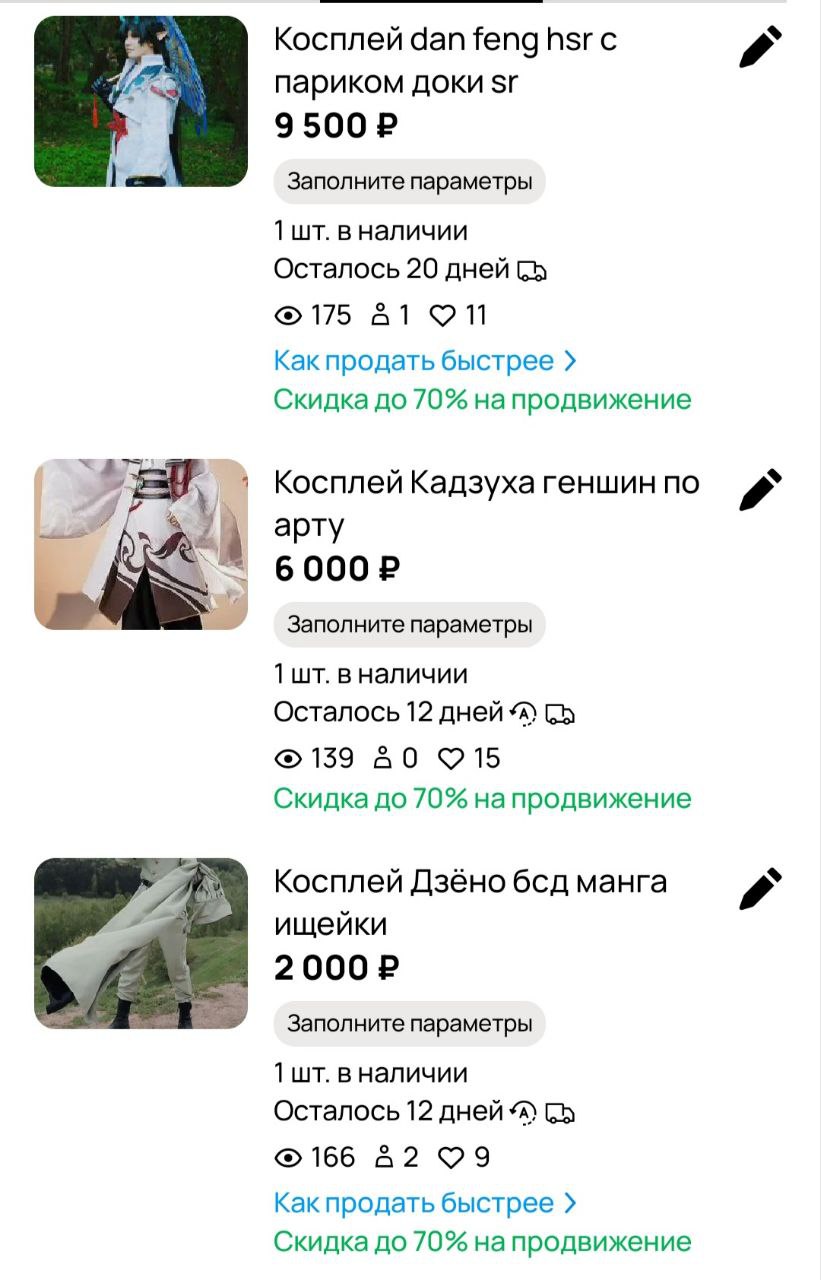The image size is (821, 1280).
Task: Edit the Dan Feng cosplay listing
Action: [x=760, y=47]
